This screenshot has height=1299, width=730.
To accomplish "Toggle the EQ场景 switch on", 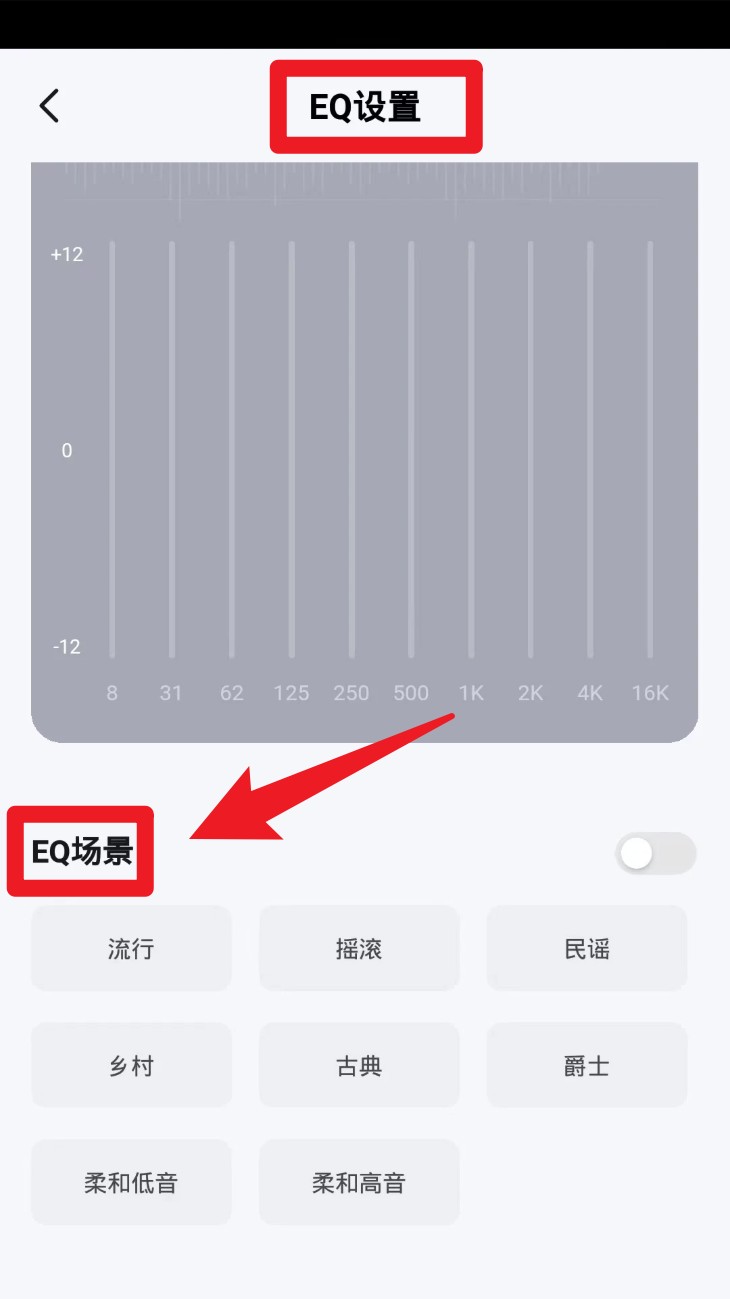I will tap(655, 854).
